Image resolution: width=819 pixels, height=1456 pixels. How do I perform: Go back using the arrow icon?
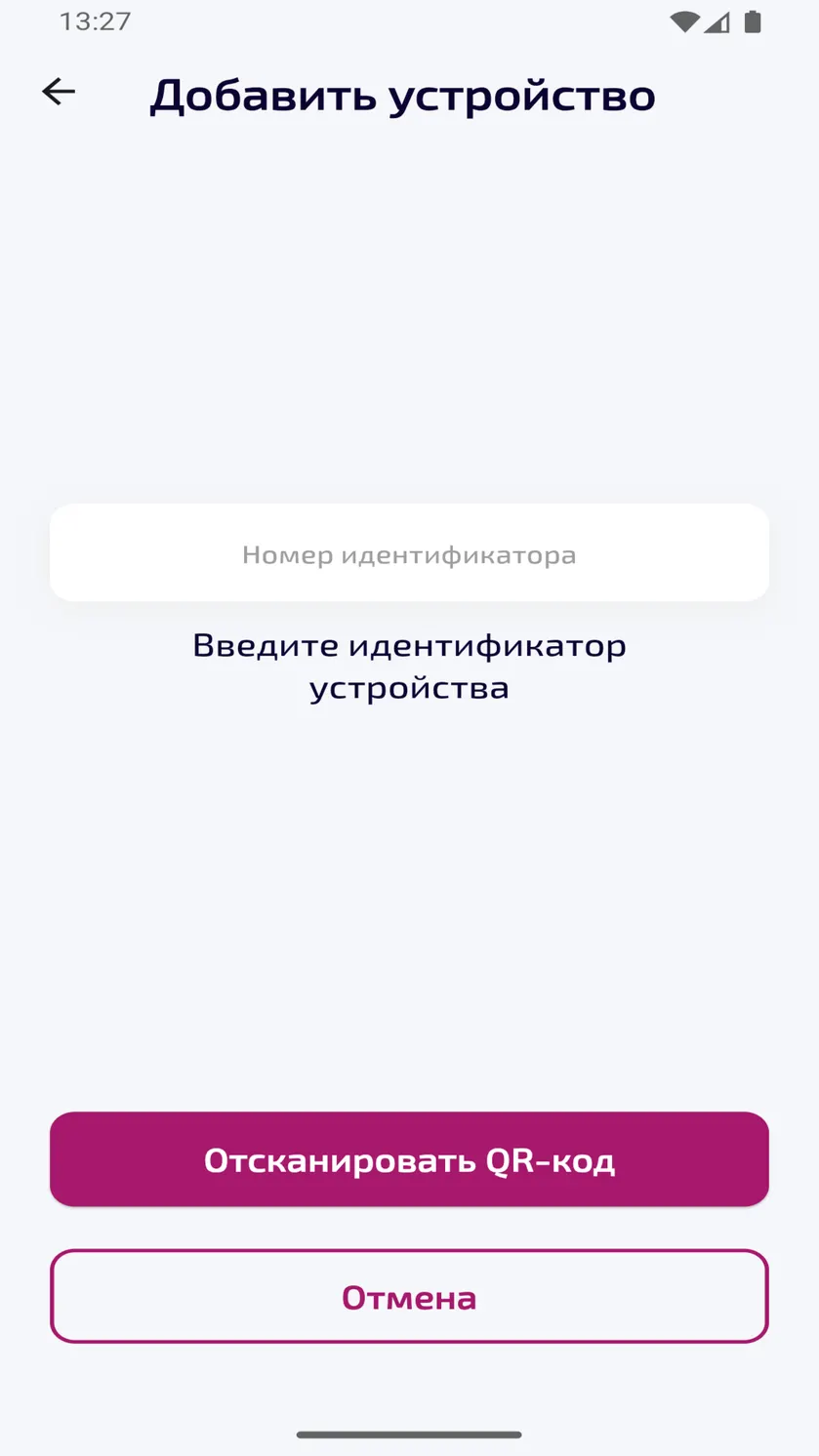pos(59,92)
